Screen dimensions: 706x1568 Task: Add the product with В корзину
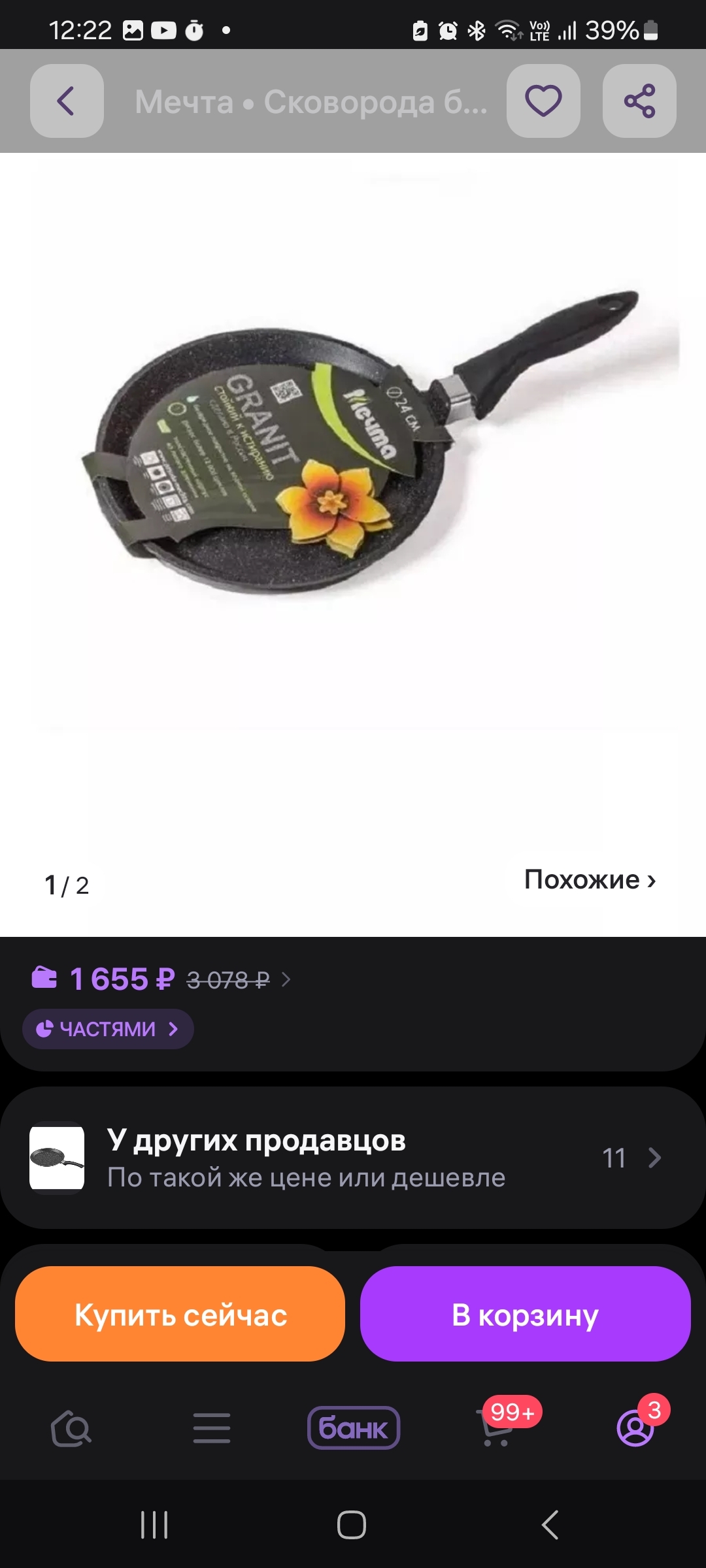click(525, 1315)
